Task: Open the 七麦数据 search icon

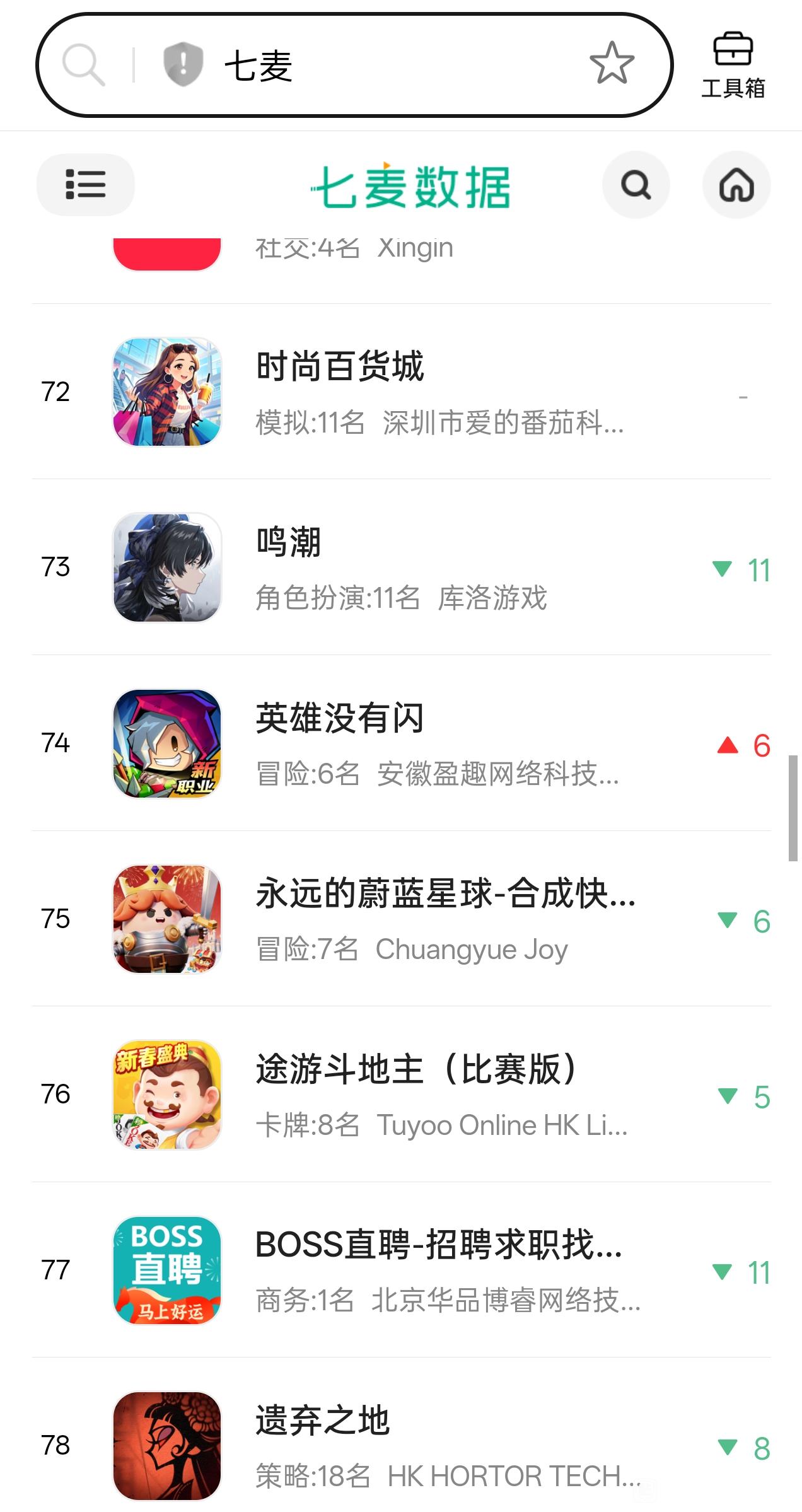Action: click(636, 185)
